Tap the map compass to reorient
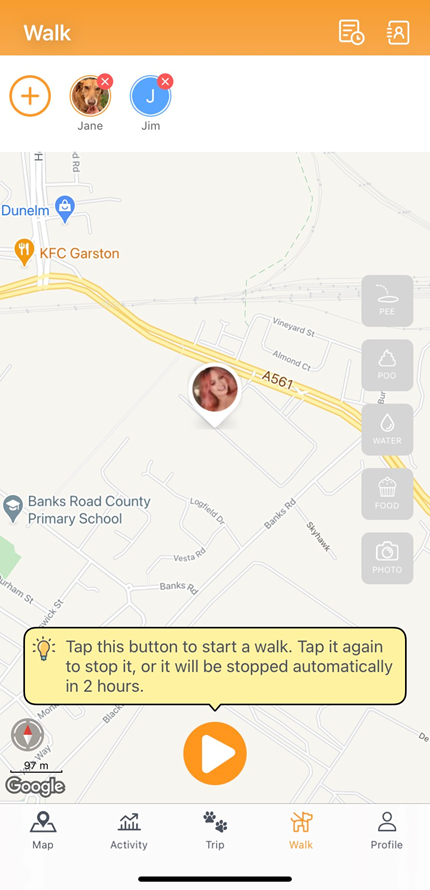 pyautogui.click(x=27, y=735)
